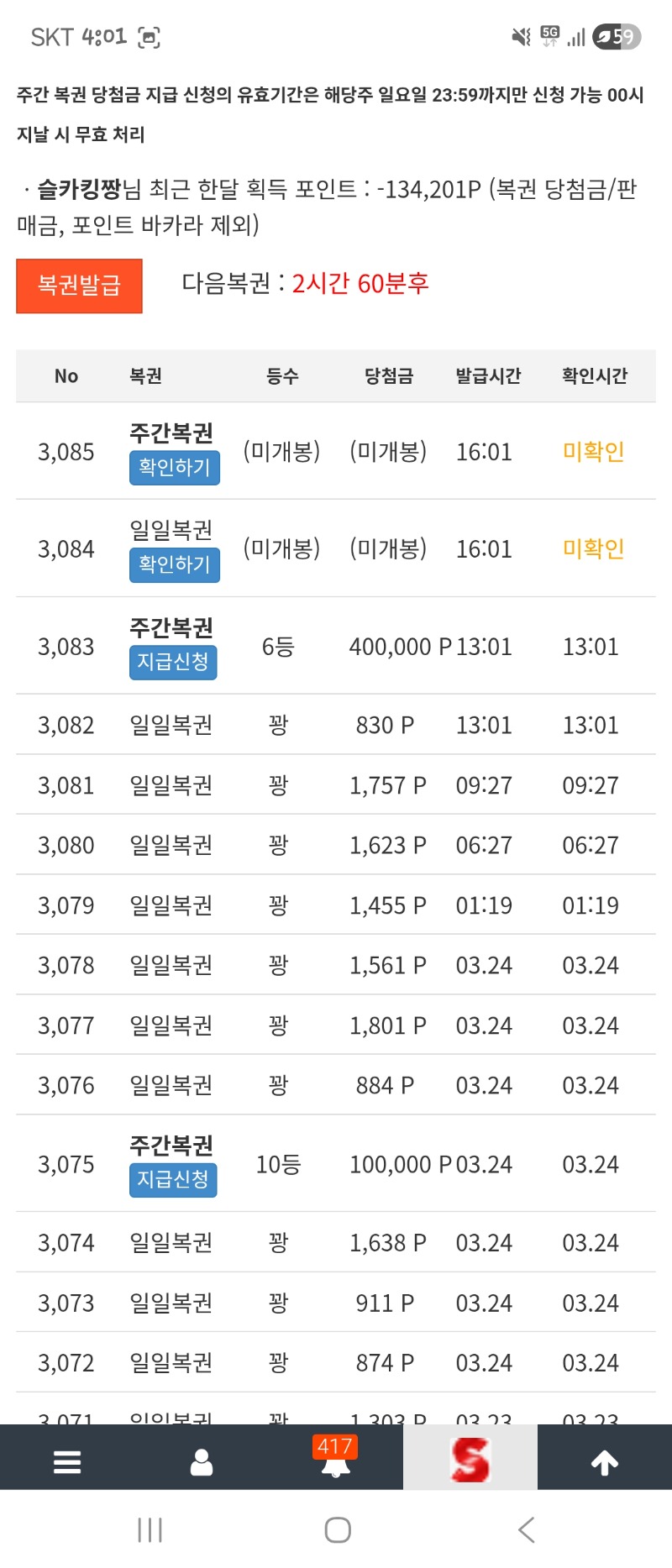The image size is (672, 1568).
Task: Go to the system home screen
Action: click(x=338, y=1529)
